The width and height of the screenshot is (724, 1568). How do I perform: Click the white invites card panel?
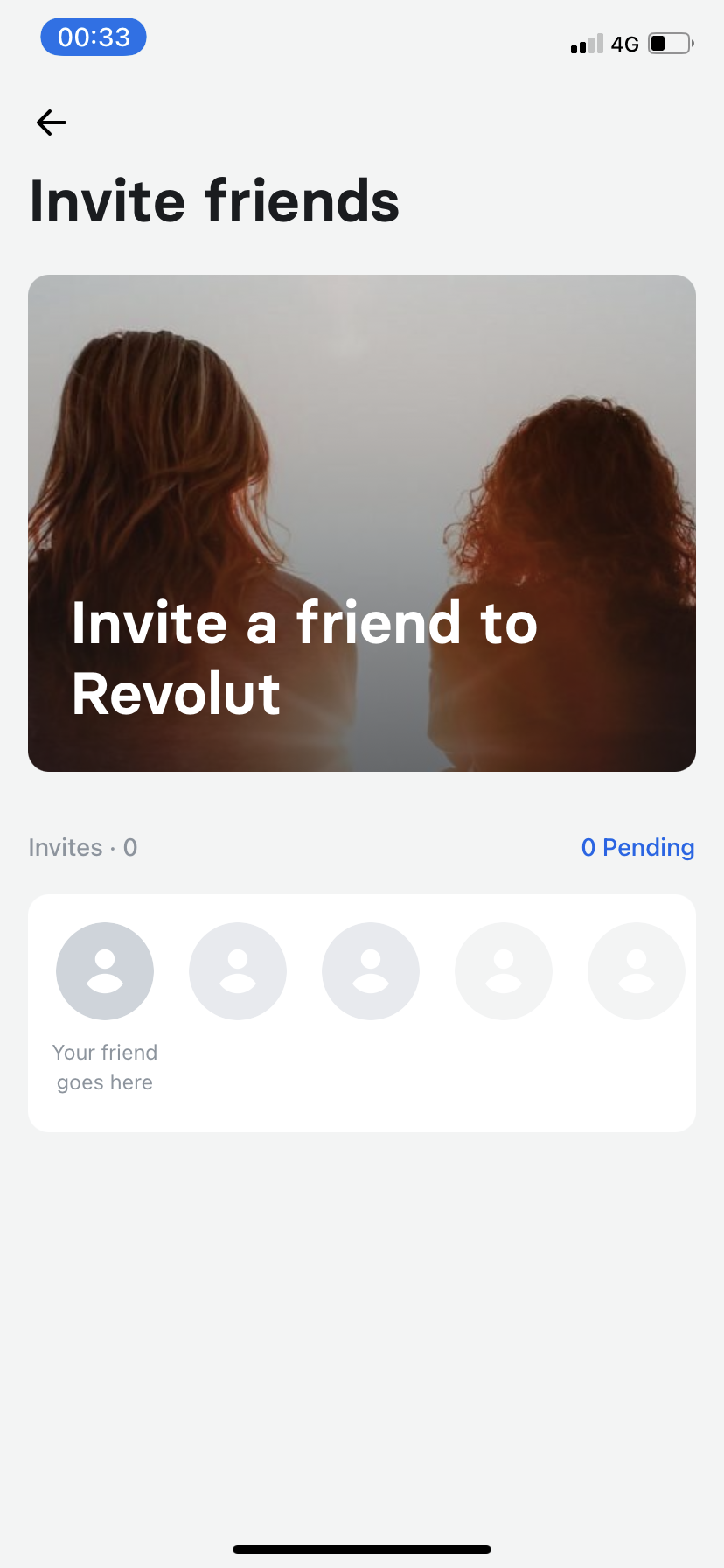[x=362, y=1011]
